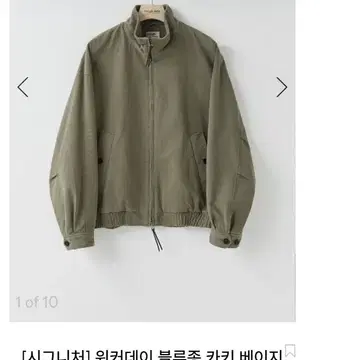Bookmark this jacket listing
Screen dimensions: 360x360
tap(290, 352)
